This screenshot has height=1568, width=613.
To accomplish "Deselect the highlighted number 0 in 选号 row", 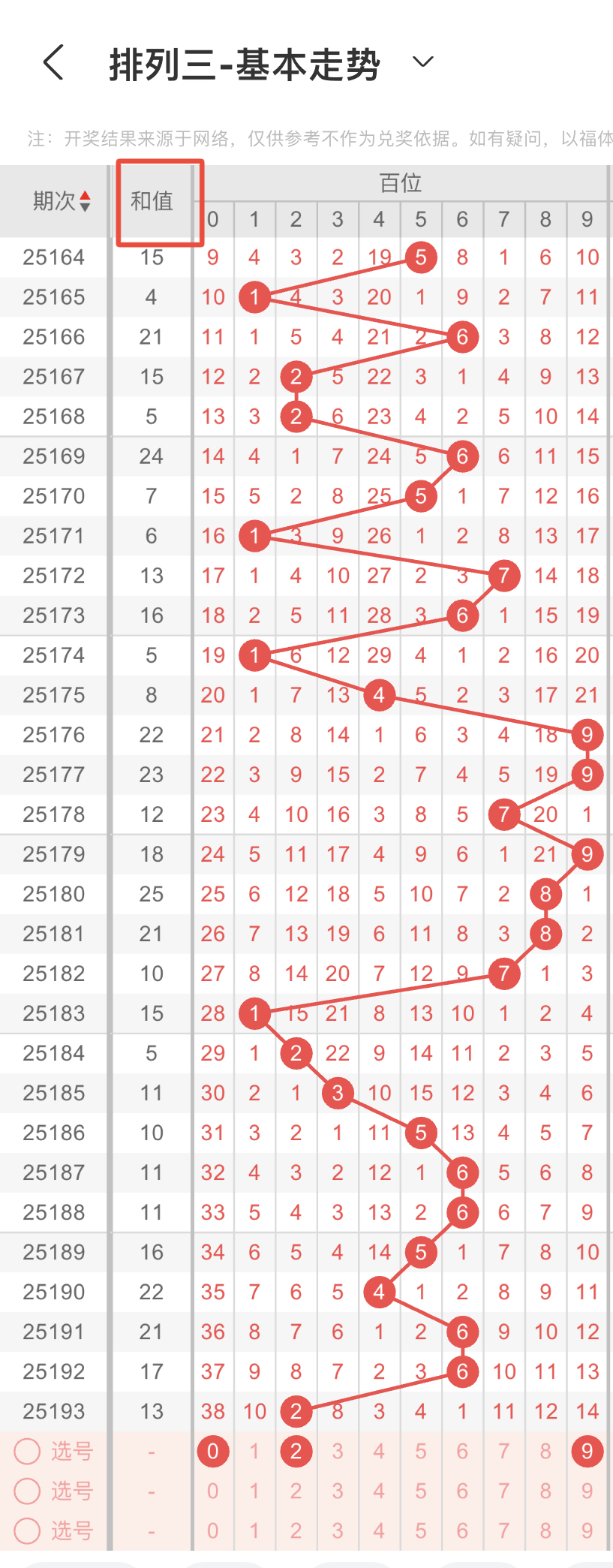I will 213,1451.
